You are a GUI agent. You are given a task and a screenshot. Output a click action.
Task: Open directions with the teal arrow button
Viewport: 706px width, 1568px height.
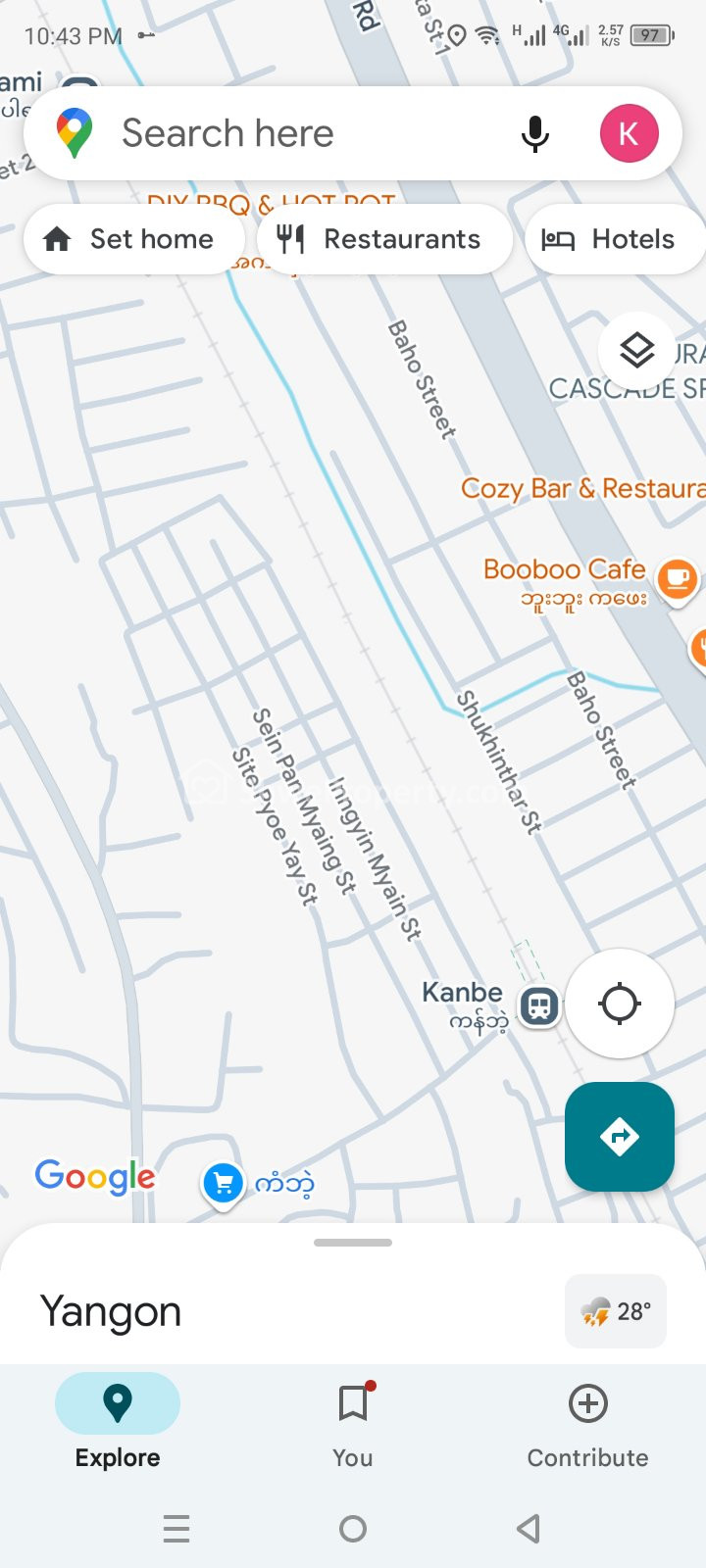[x=620, y=1137]
